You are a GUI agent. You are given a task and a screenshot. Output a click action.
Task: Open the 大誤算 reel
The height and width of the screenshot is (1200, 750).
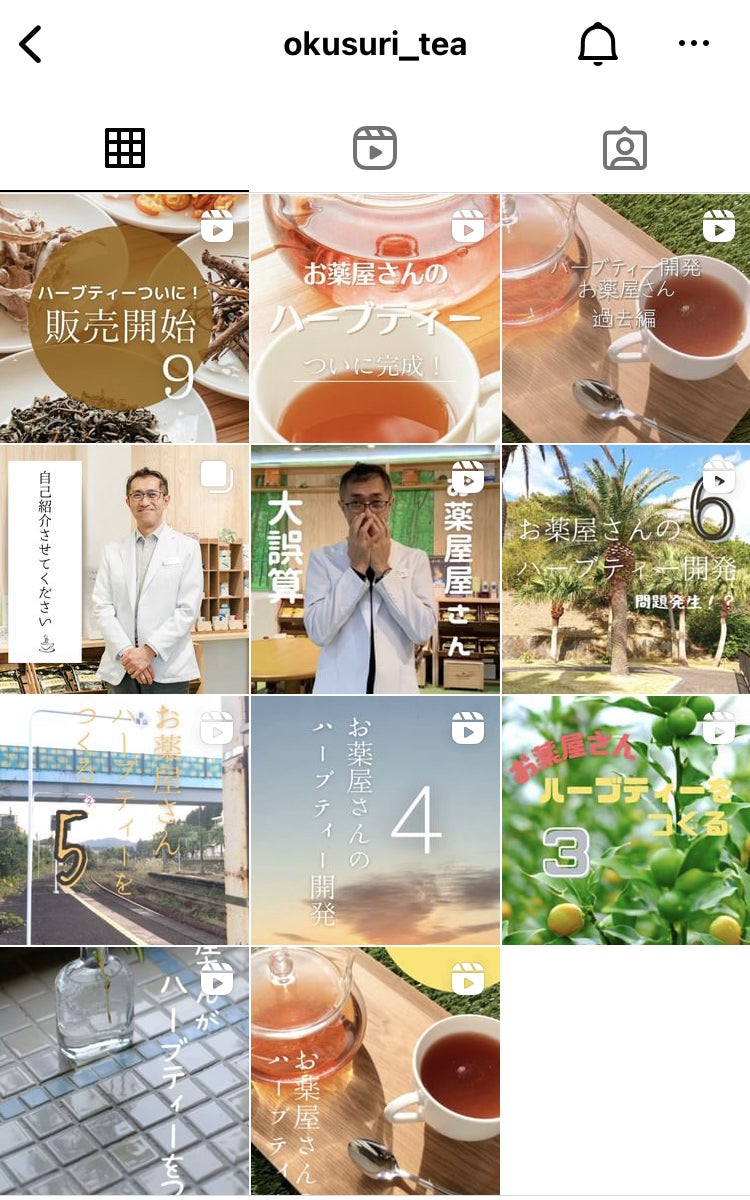(375, 569)
